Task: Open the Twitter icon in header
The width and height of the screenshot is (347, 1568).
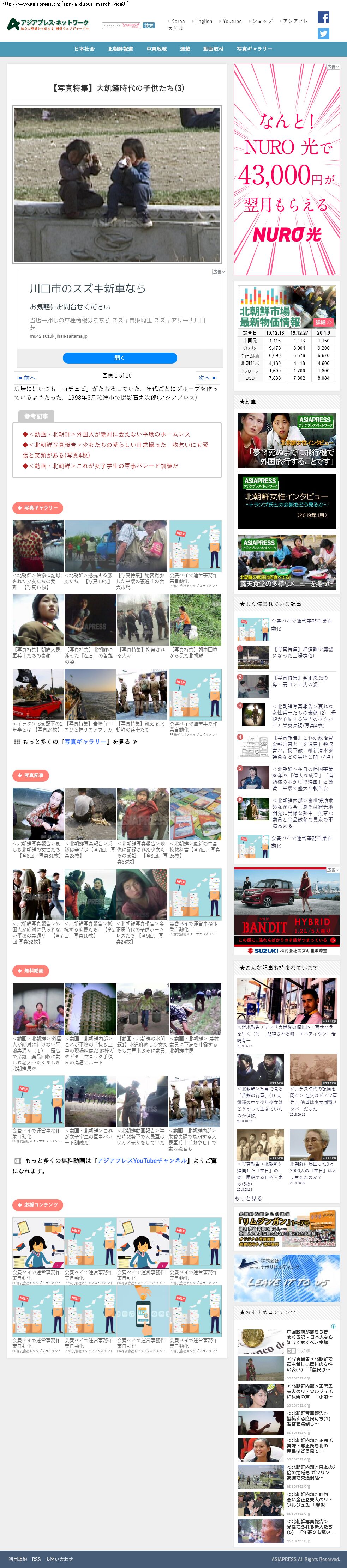Action: click(323, 34)
